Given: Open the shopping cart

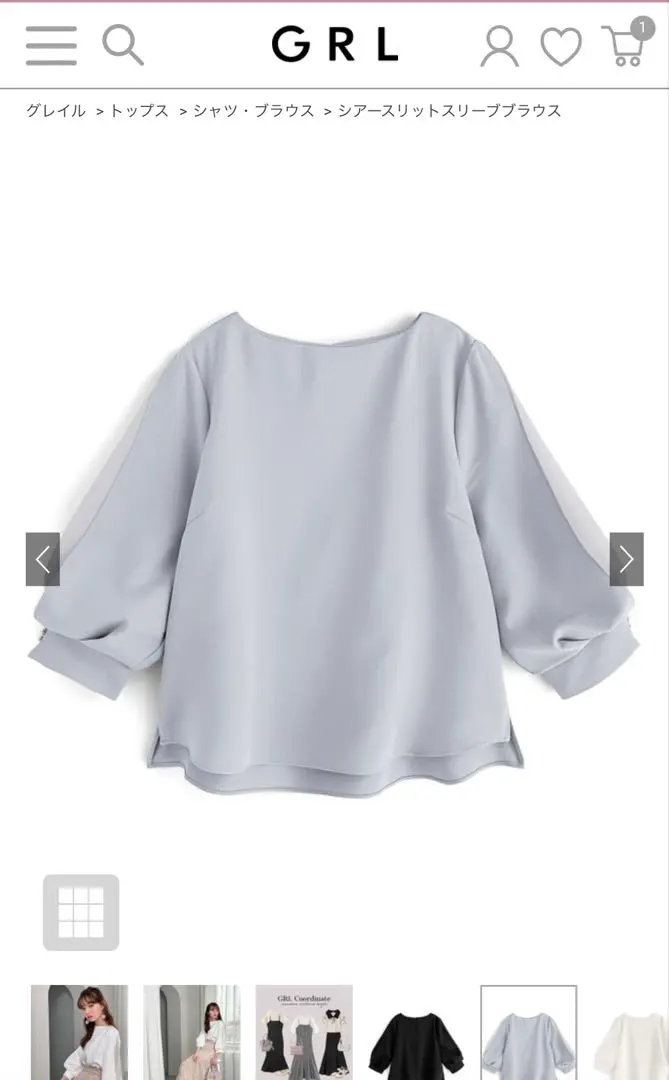Looking at the screenshot, I should pyautogui.click(x=625, y=45).
